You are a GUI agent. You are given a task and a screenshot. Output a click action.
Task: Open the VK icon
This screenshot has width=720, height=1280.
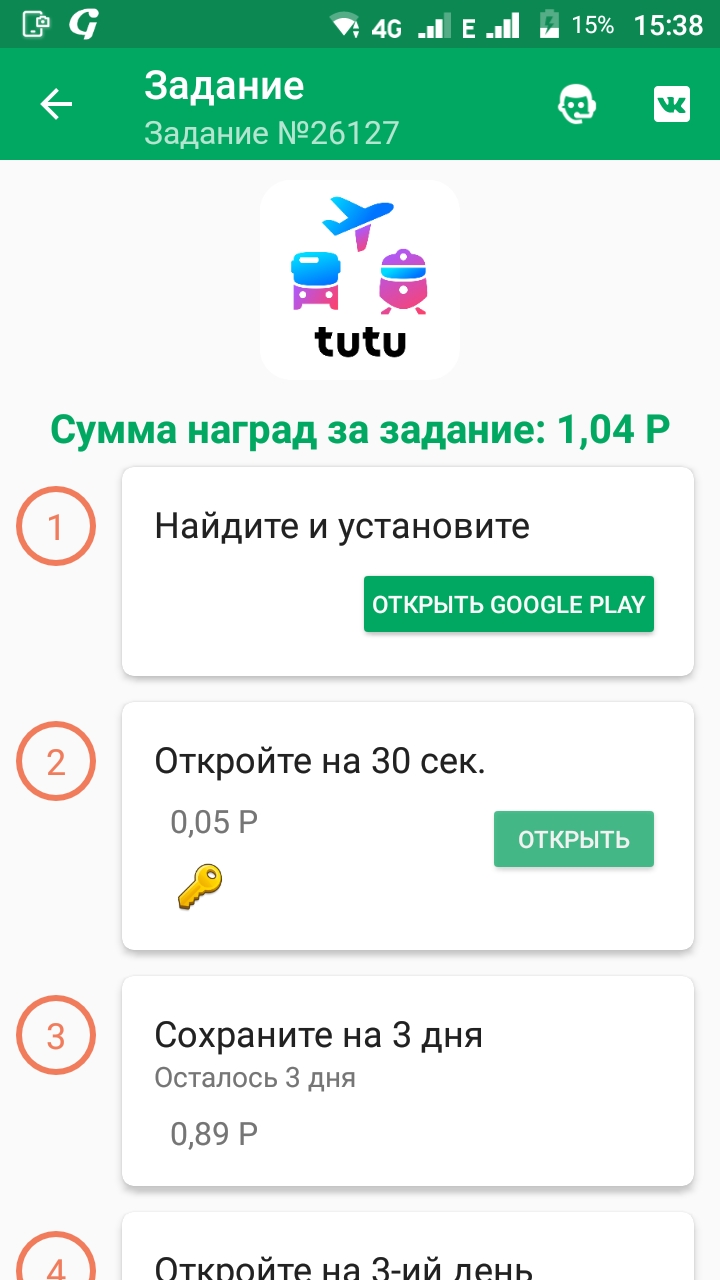pyautogui.click(x=671, y=104)
